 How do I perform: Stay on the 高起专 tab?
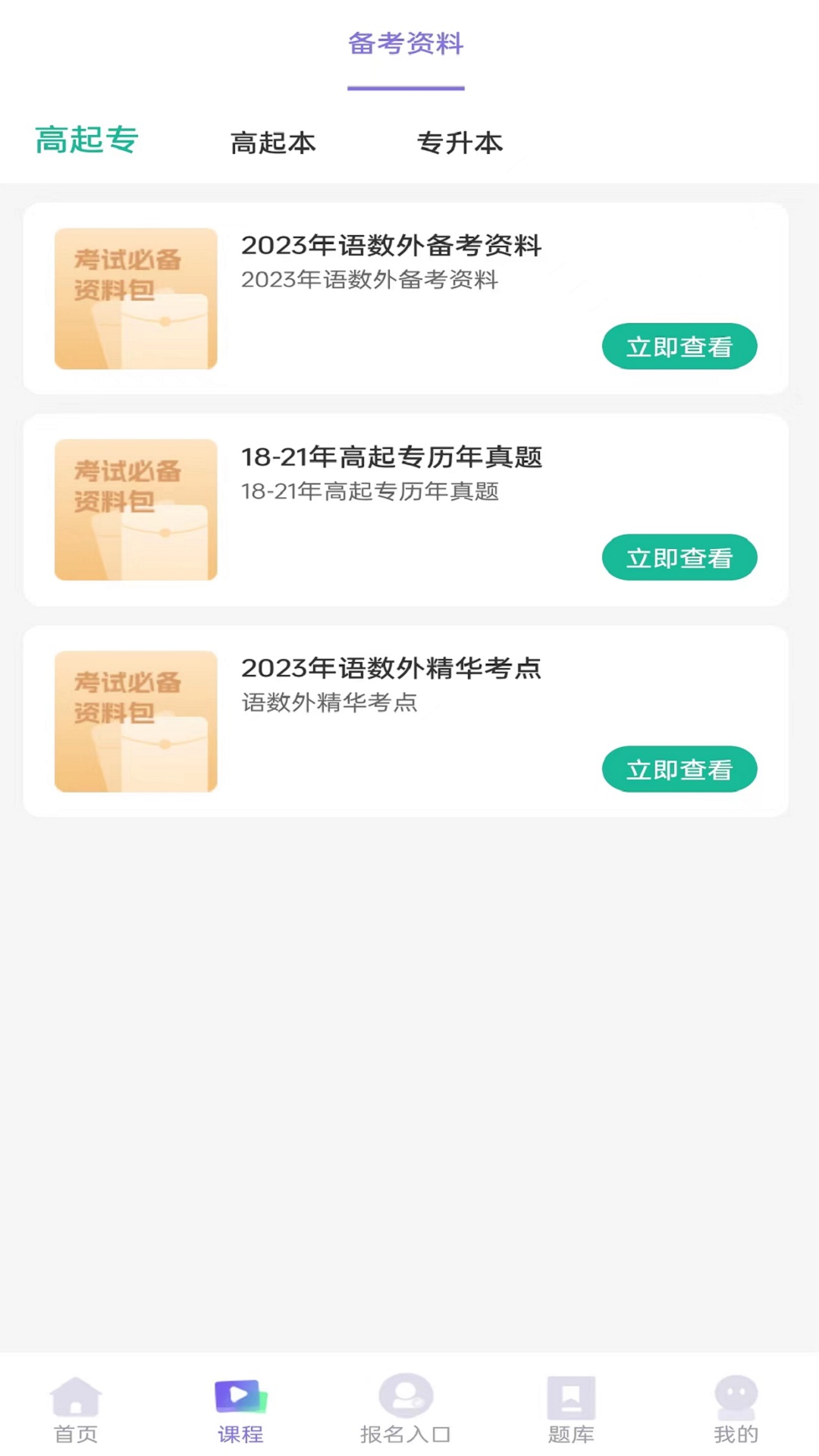coord(86,141)
